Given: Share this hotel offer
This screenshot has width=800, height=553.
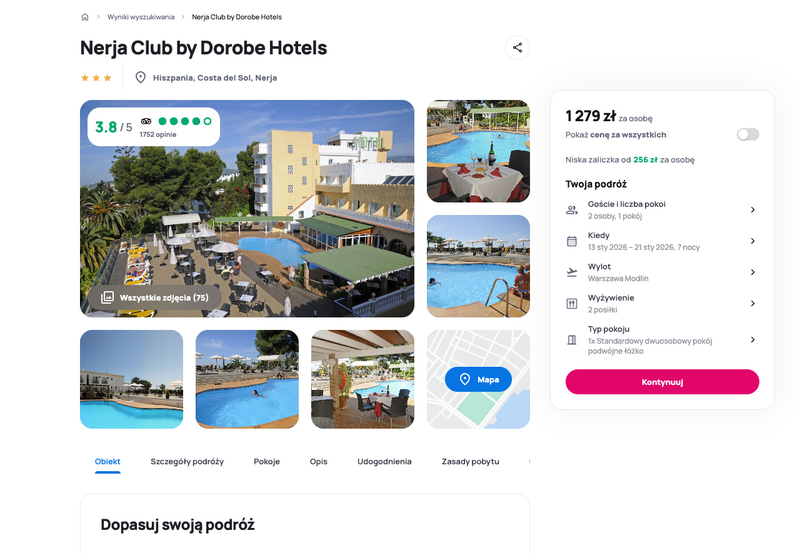Looking at the screenshot, I should 517,47.
